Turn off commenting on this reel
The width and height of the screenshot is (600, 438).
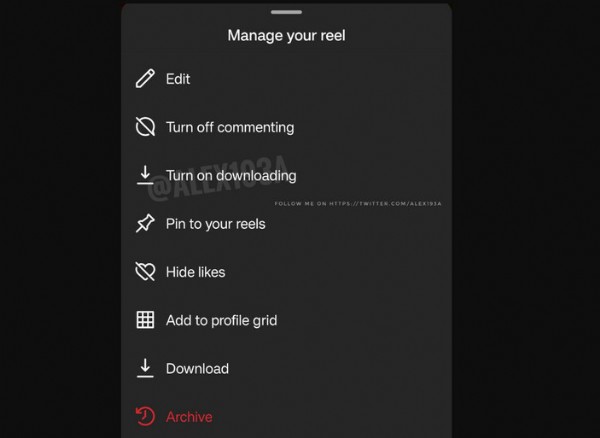point(229,127)
